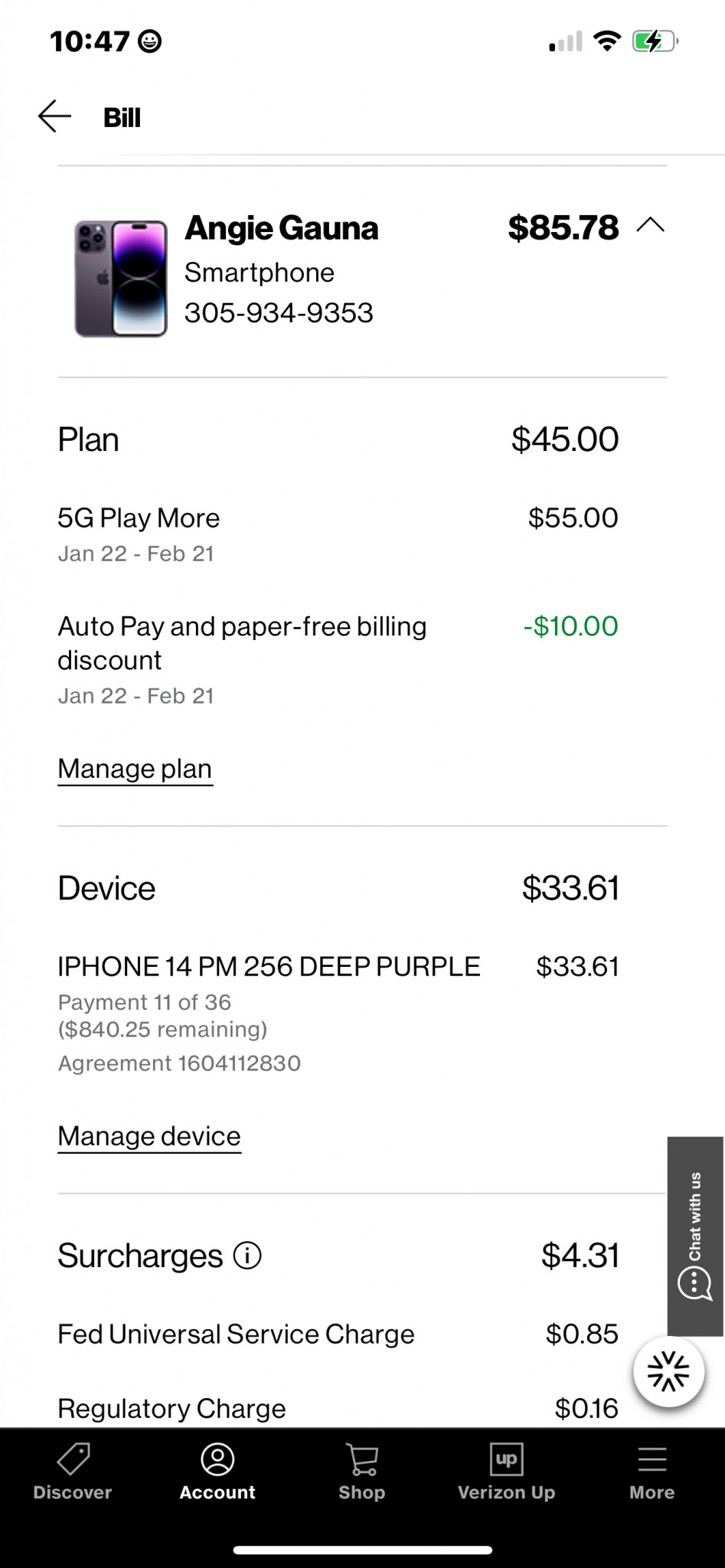Switch to the Discover tab
Image resolution: width=725 pixels, height=1568 pixels.
pyautogui.click(x=73, y=1472)
